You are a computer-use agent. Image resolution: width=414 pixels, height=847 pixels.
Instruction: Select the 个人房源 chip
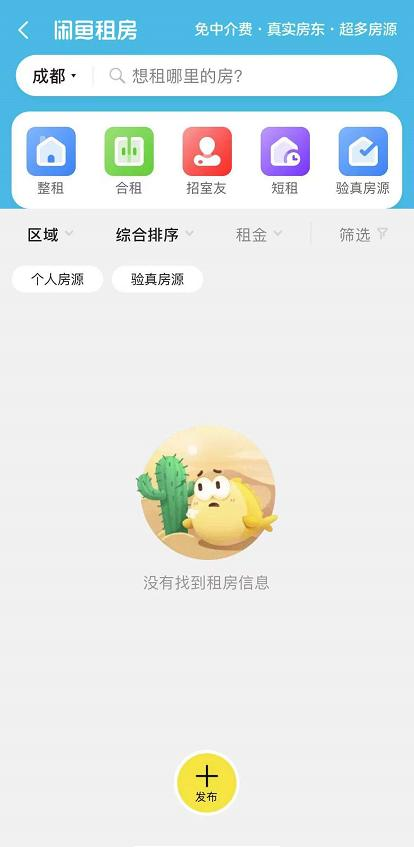click(57, 279)
